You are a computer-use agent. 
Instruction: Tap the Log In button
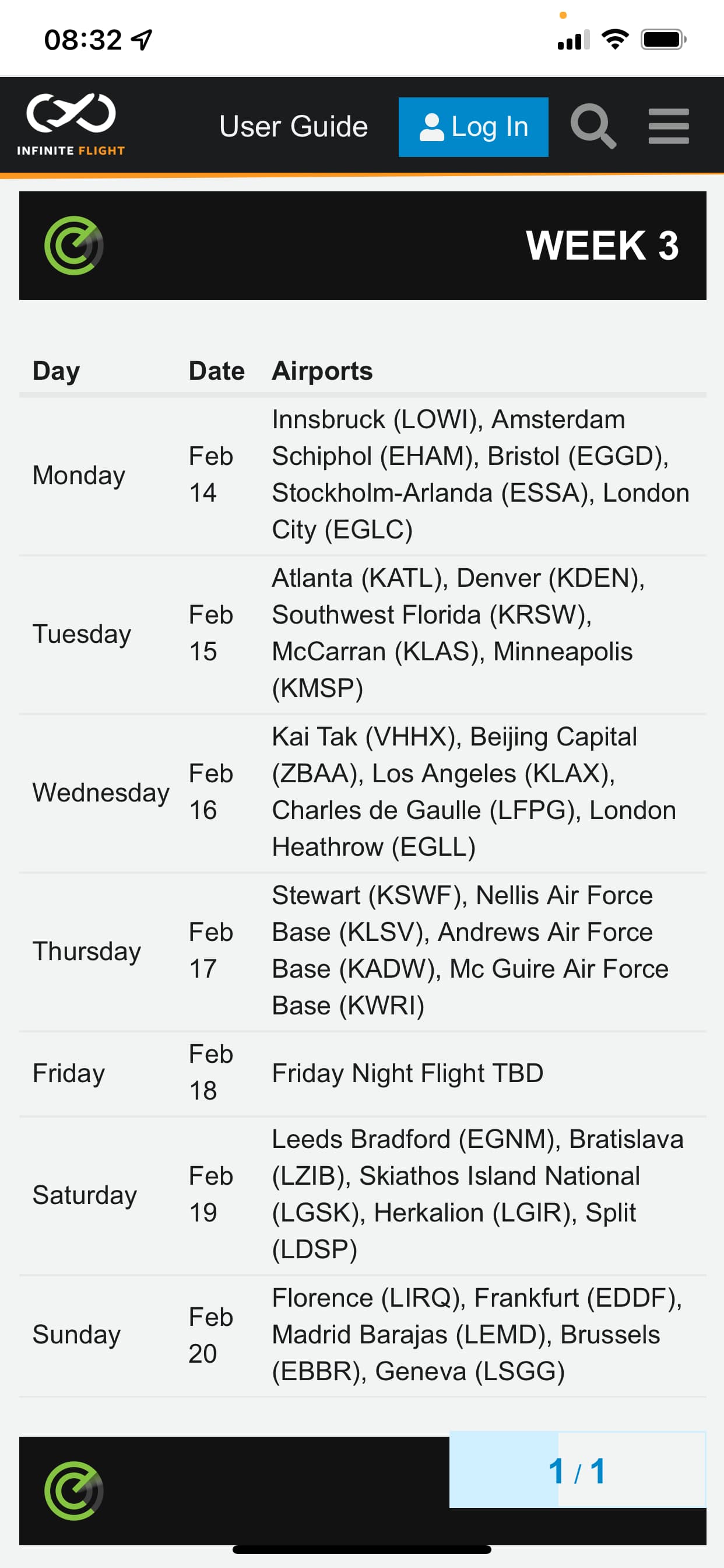tap(473, 127)
